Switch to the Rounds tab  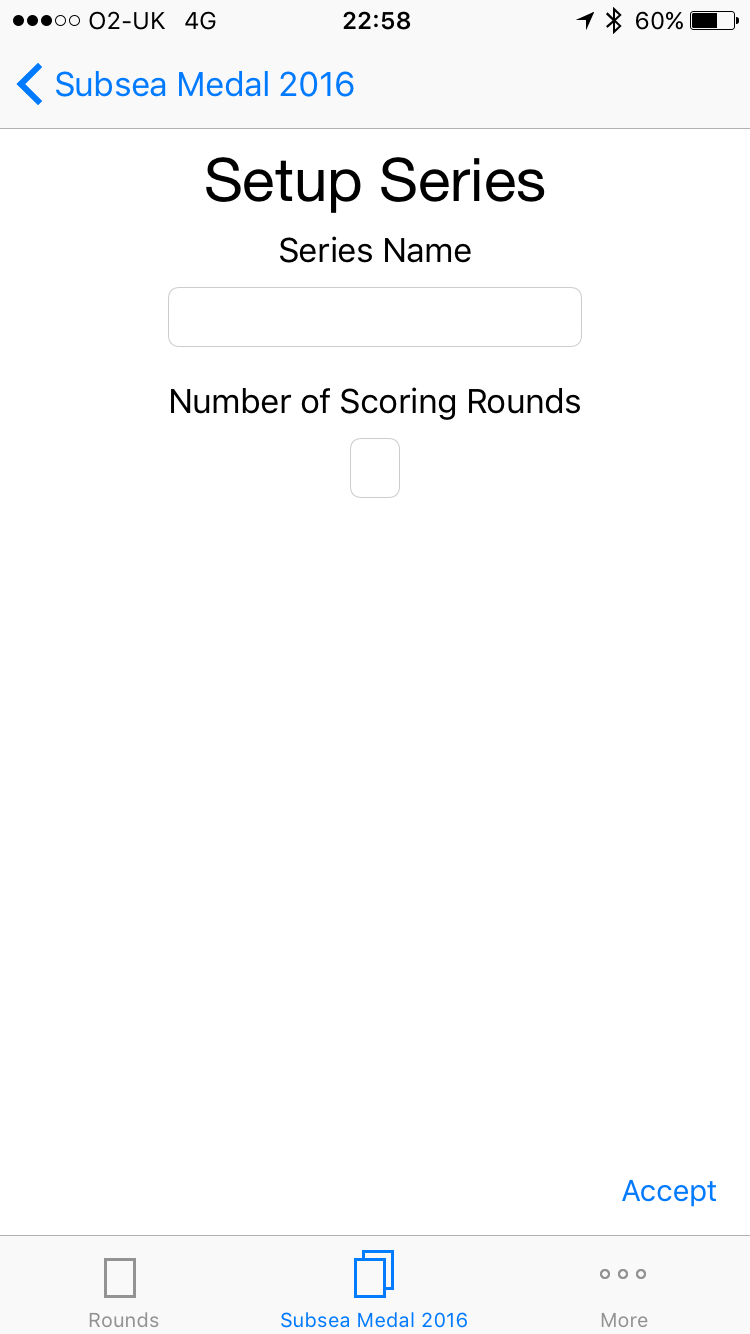pos(124,1291)
